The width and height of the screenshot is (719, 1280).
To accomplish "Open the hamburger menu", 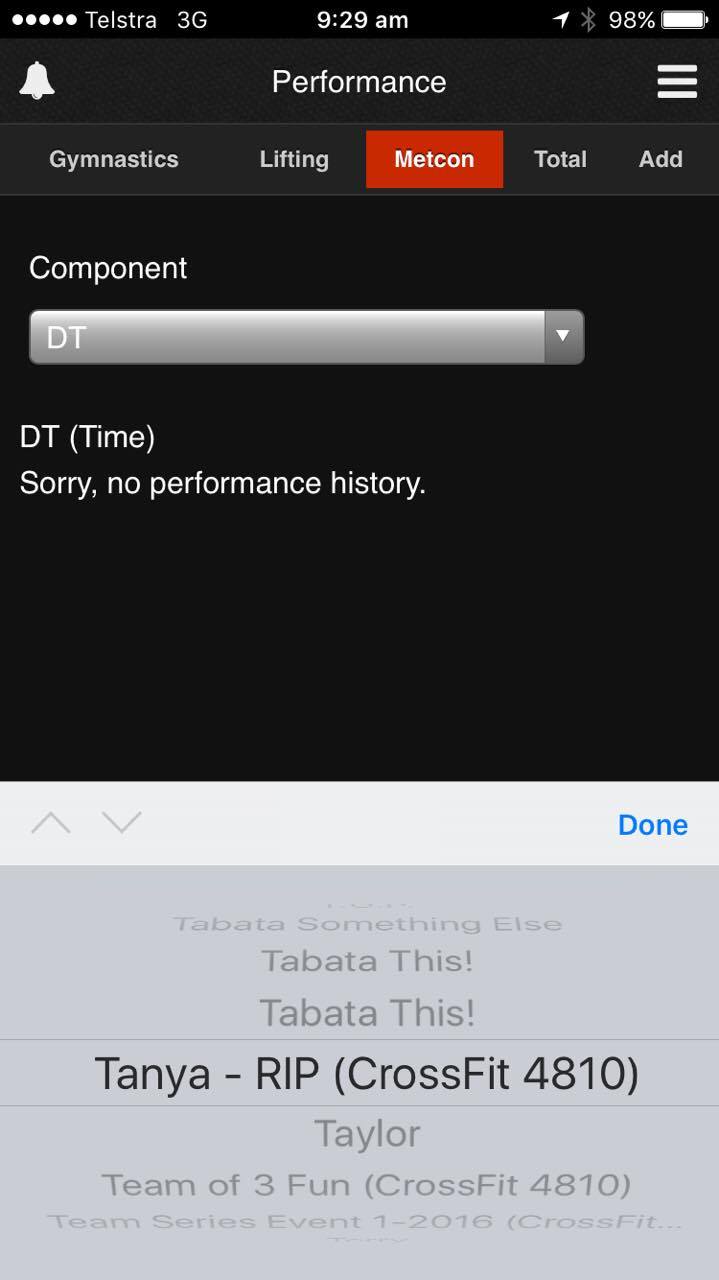I will coord(677,81).
